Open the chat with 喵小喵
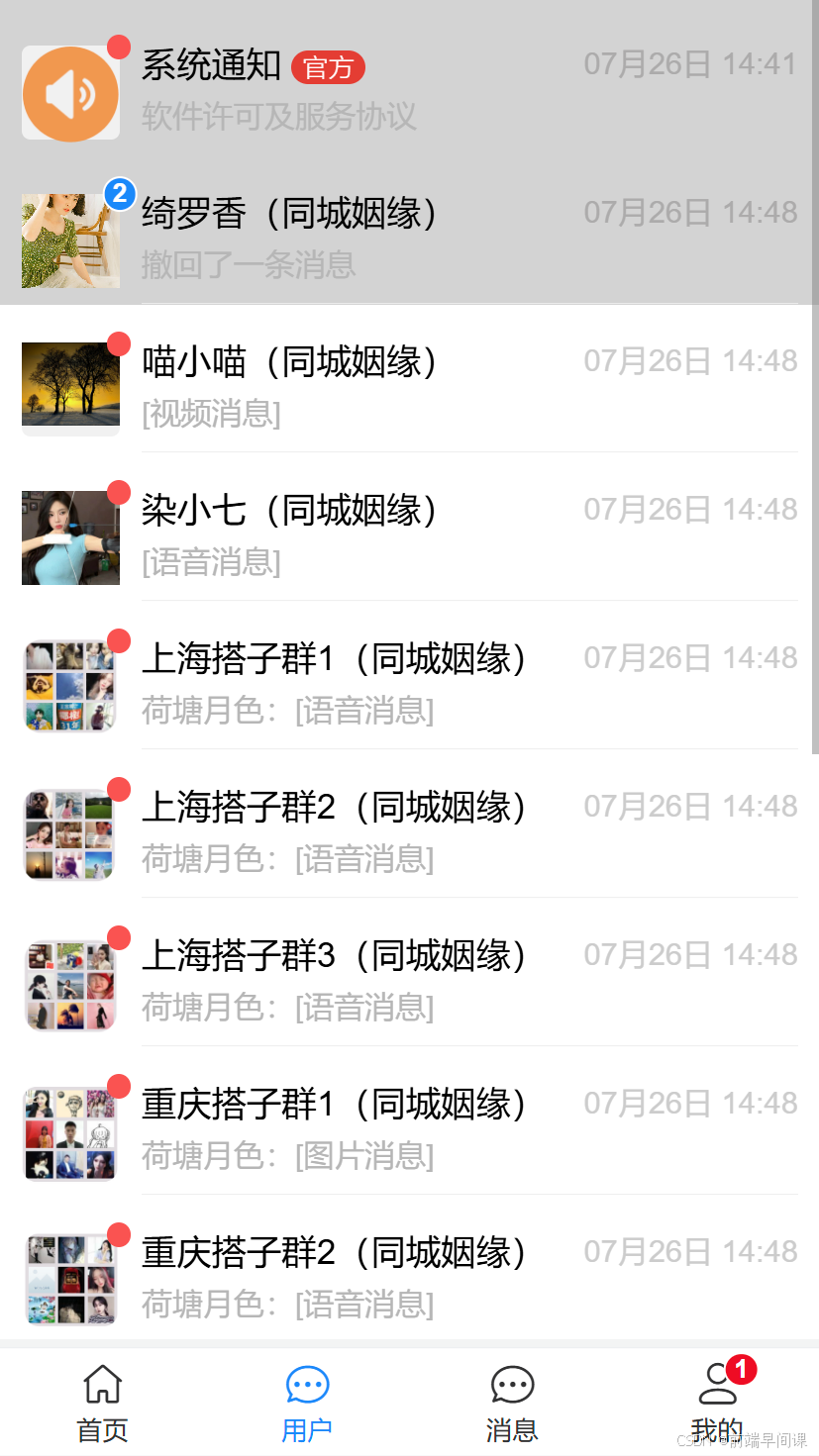The width and height of the screenshot is (819, 1456). [409, 387]
